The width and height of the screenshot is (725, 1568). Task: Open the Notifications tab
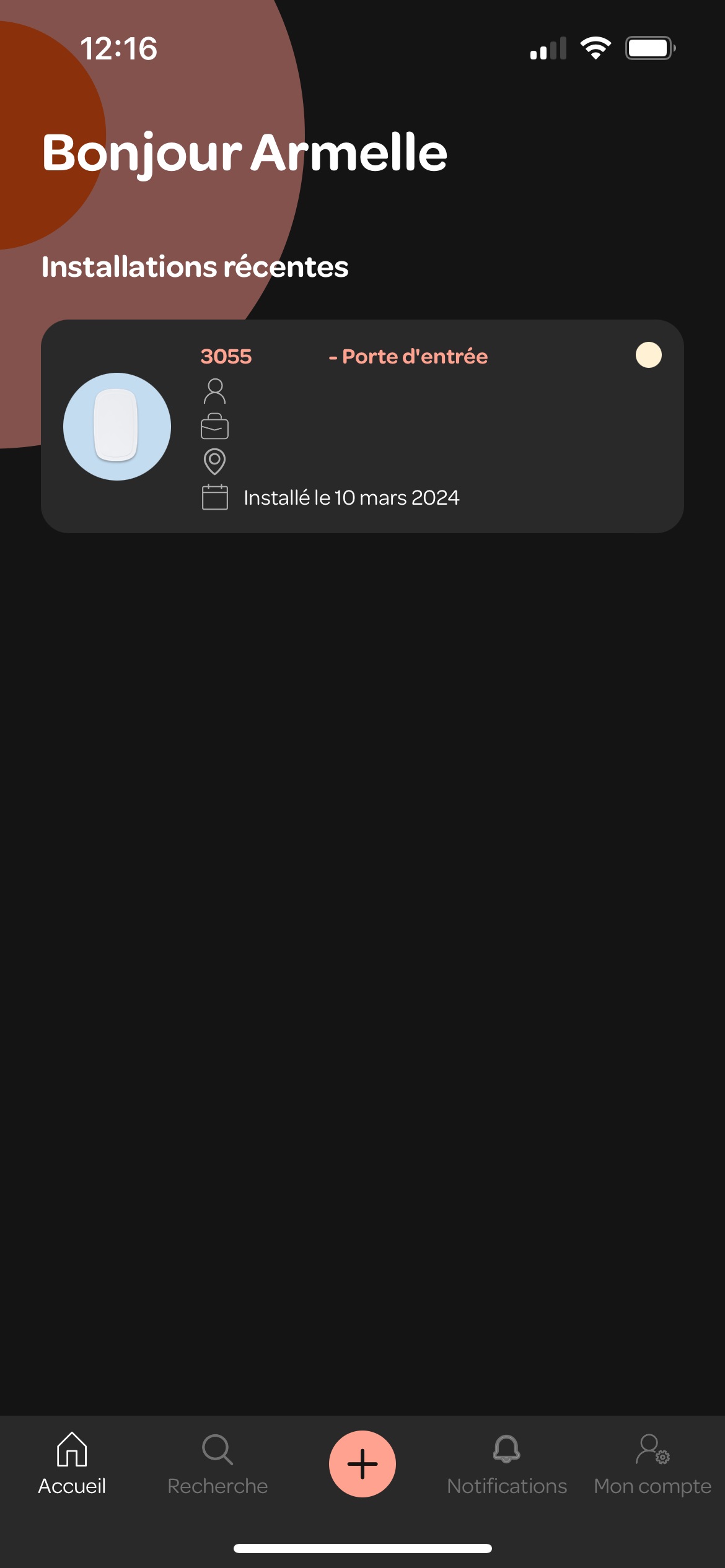pos(506,1463)
